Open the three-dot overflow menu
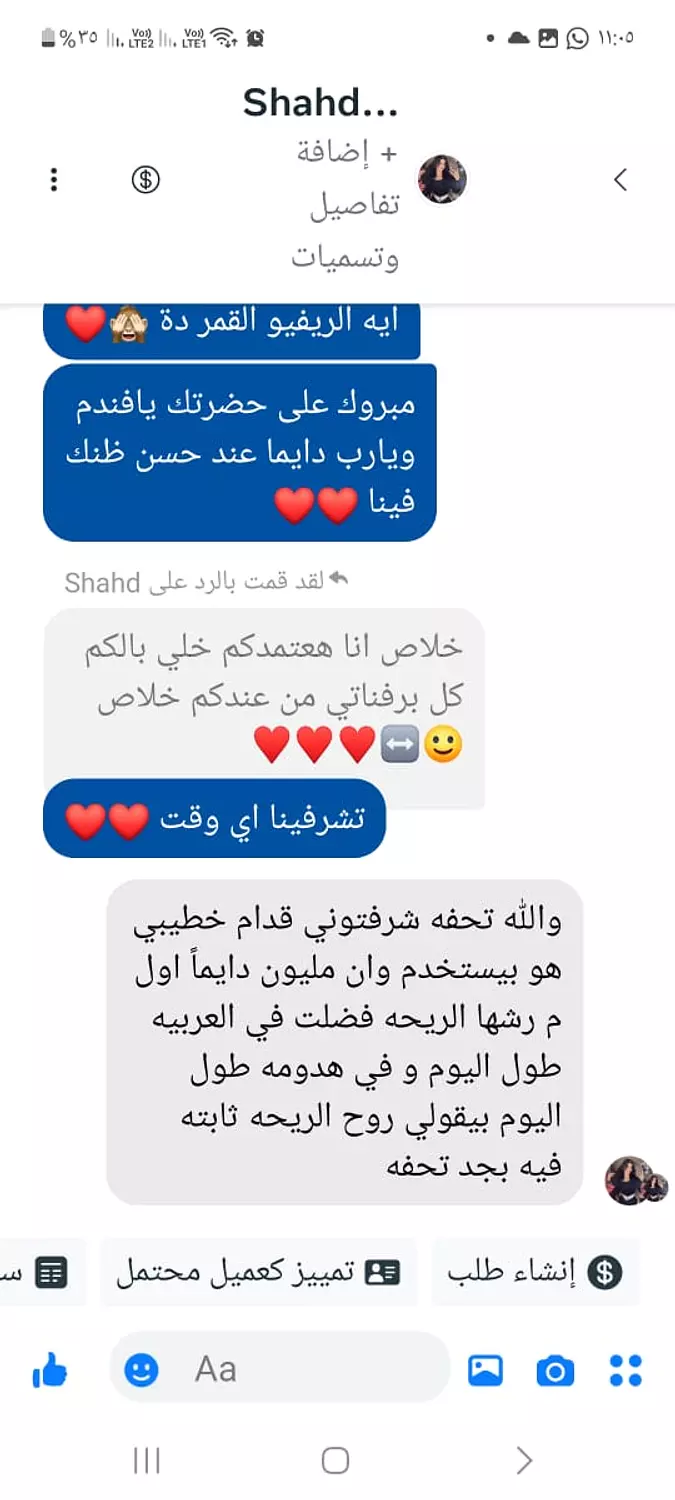Image resolution: width=675 pixels, height=1500 pixels. tap(54, 180)
